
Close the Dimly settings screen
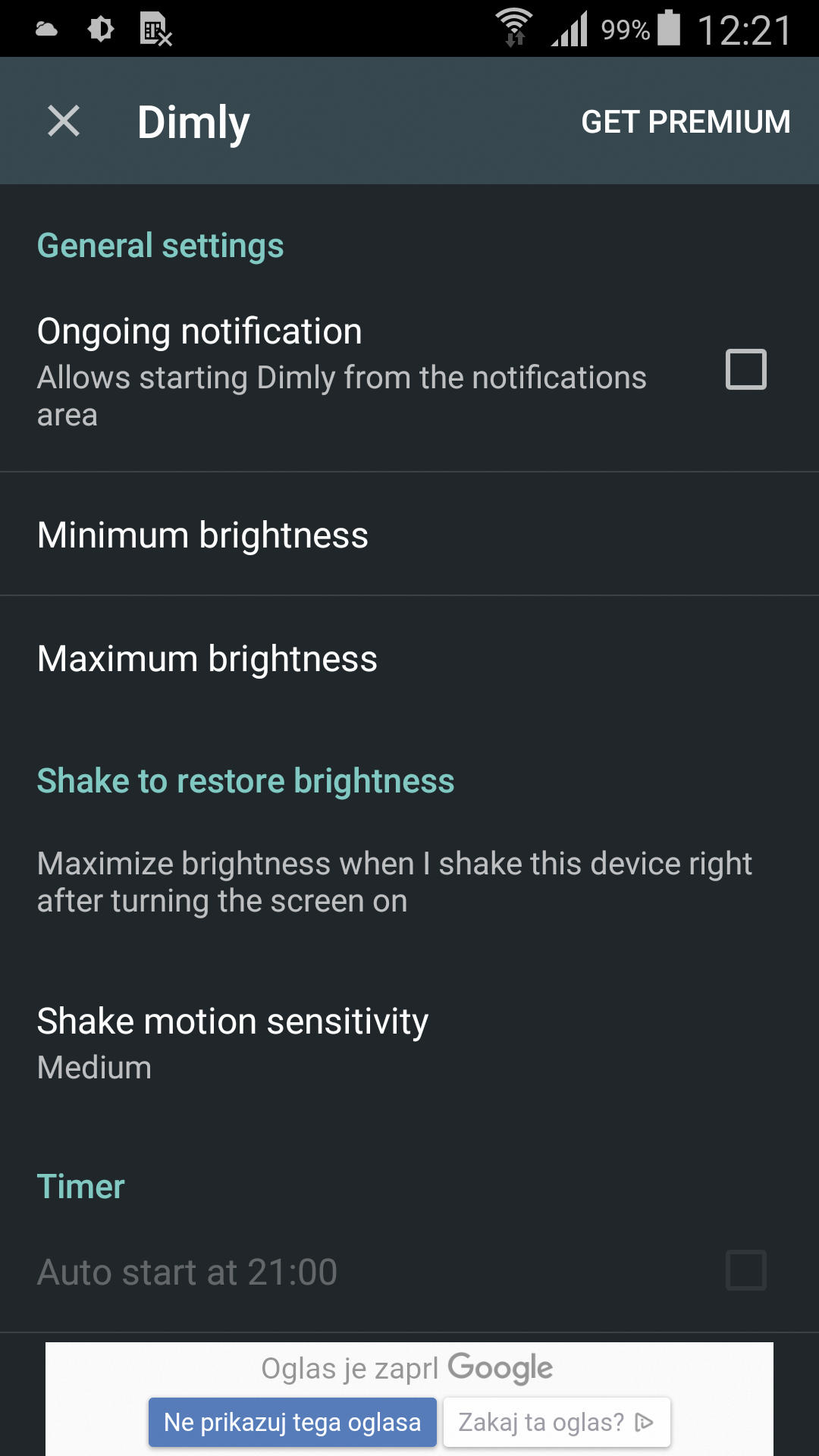click(x=64, y=121)
